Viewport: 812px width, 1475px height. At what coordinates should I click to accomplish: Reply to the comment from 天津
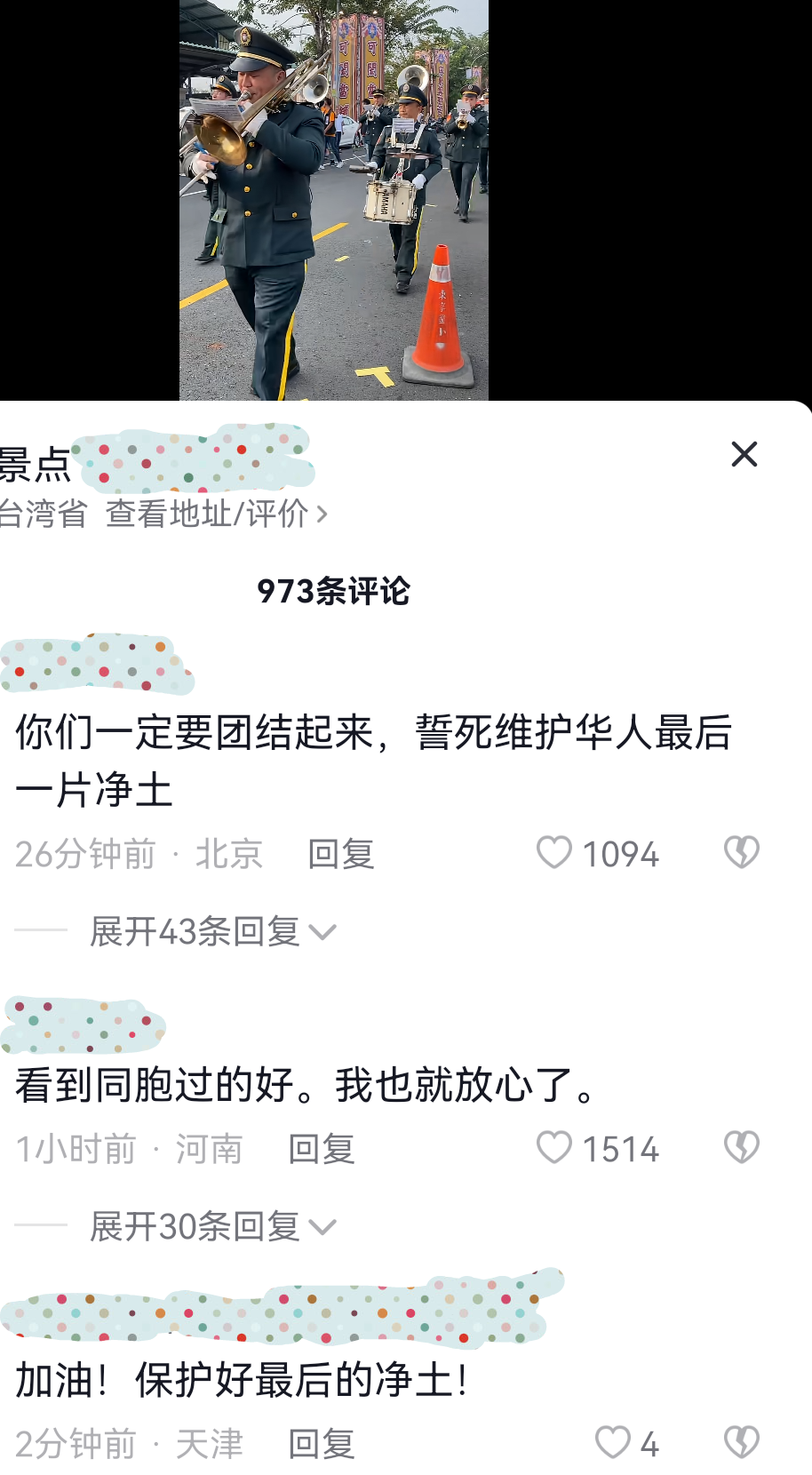322,1444
